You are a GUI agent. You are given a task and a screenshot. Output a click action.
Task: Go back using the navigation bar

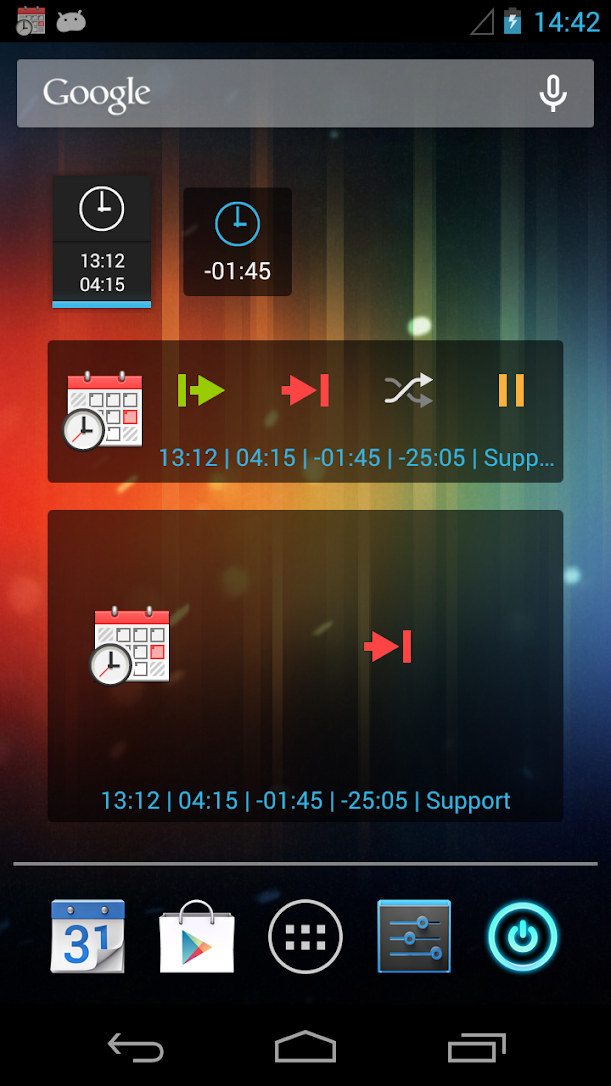[x=136, y=1047]
